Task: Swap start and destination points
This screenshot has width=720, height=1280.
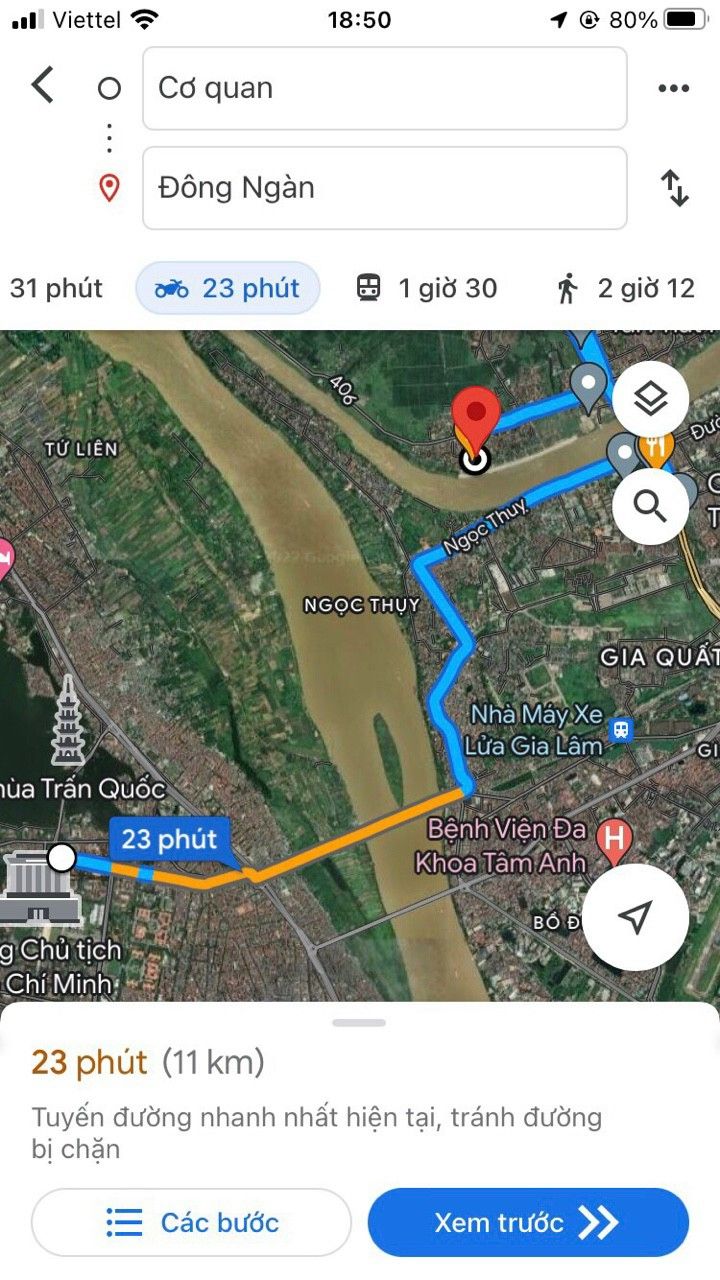Action: (x=675, y=188)
